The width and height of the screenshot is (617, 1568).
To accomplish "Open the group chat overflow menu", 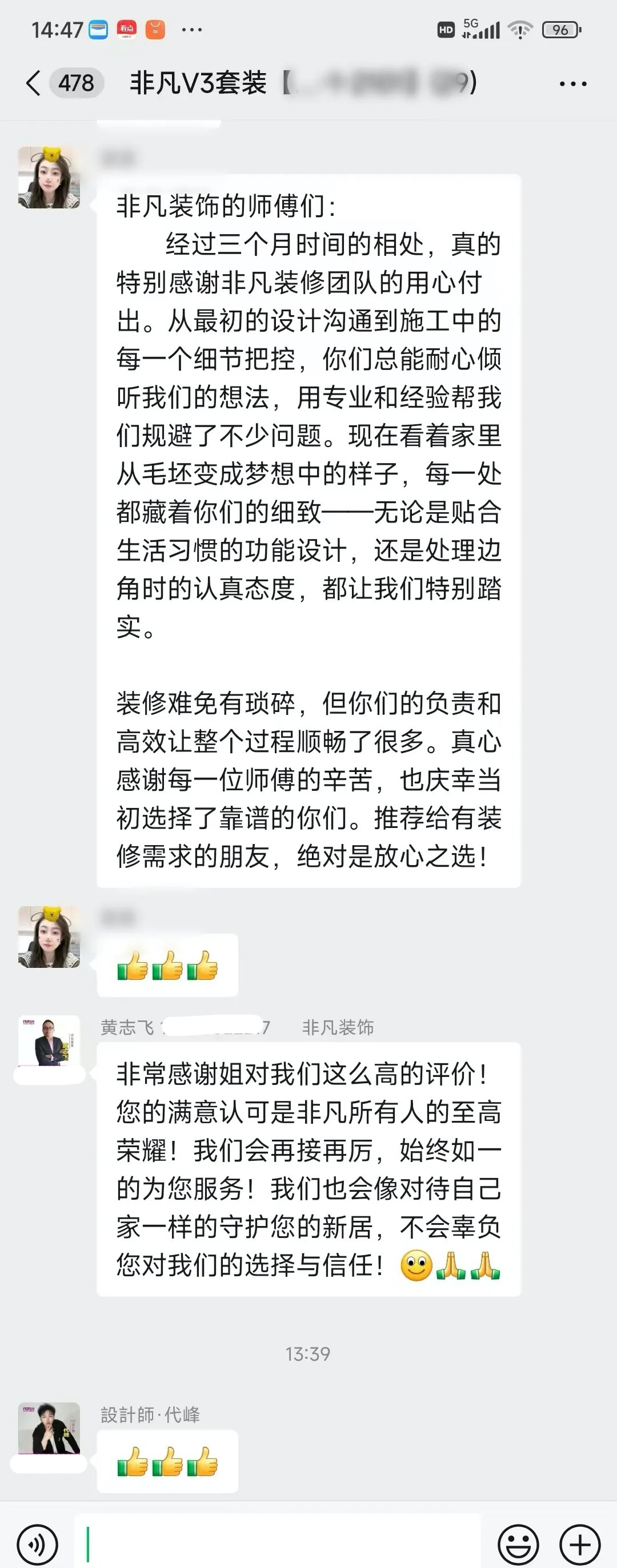I will [572, 83].
